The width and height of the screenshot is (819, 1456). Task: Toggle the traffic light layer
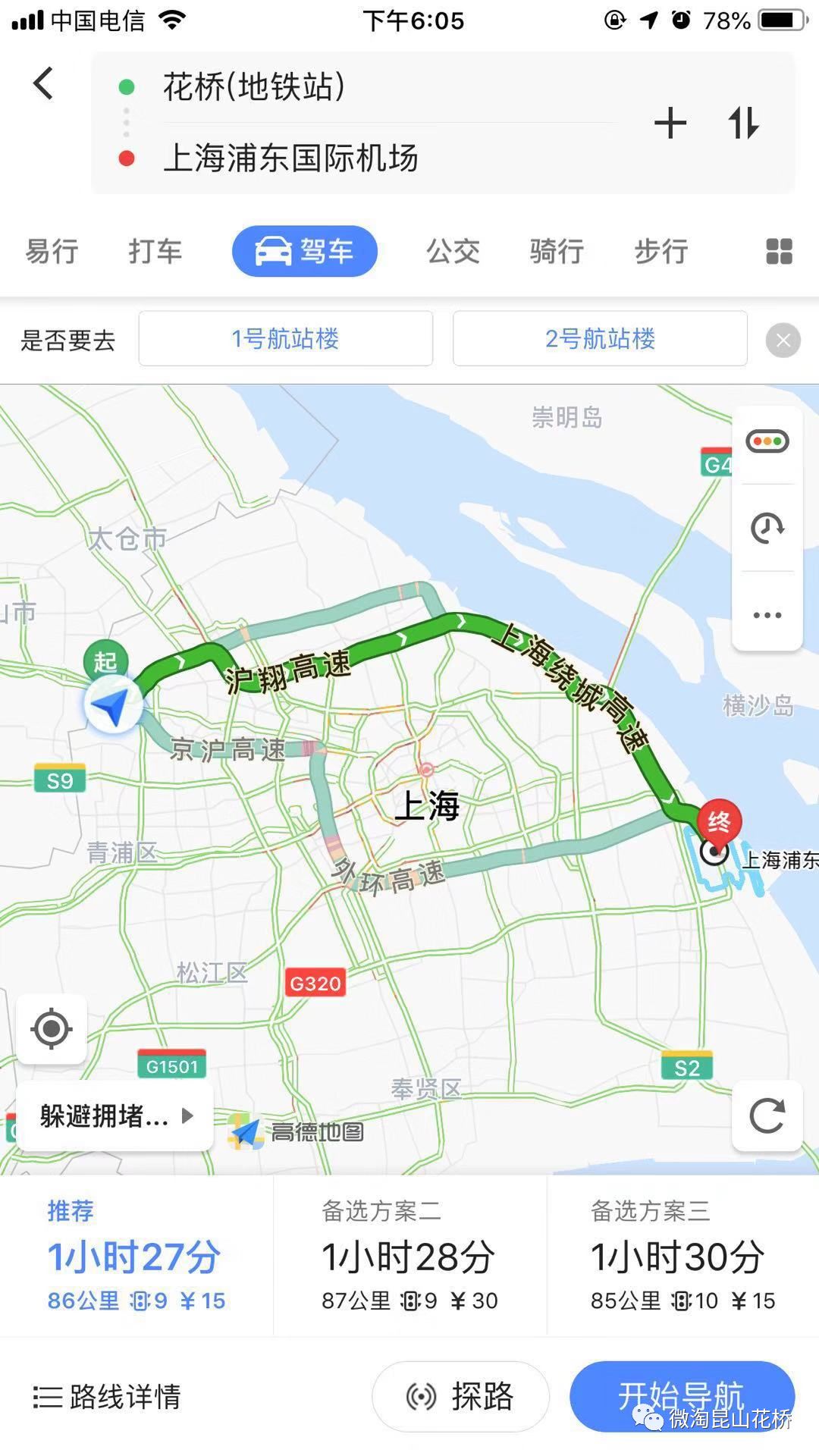coord(767,441)
